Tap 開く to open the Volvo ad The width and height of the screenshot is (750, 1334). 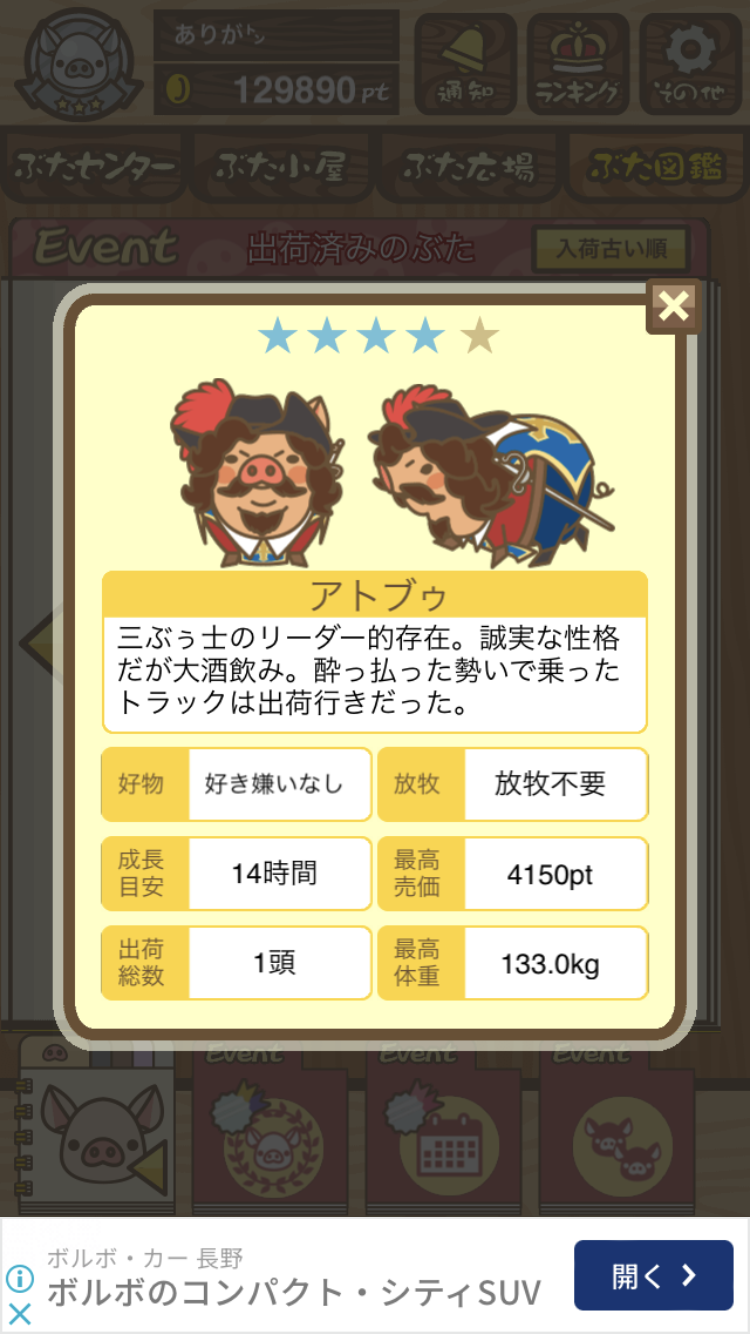pos(653,1275)
